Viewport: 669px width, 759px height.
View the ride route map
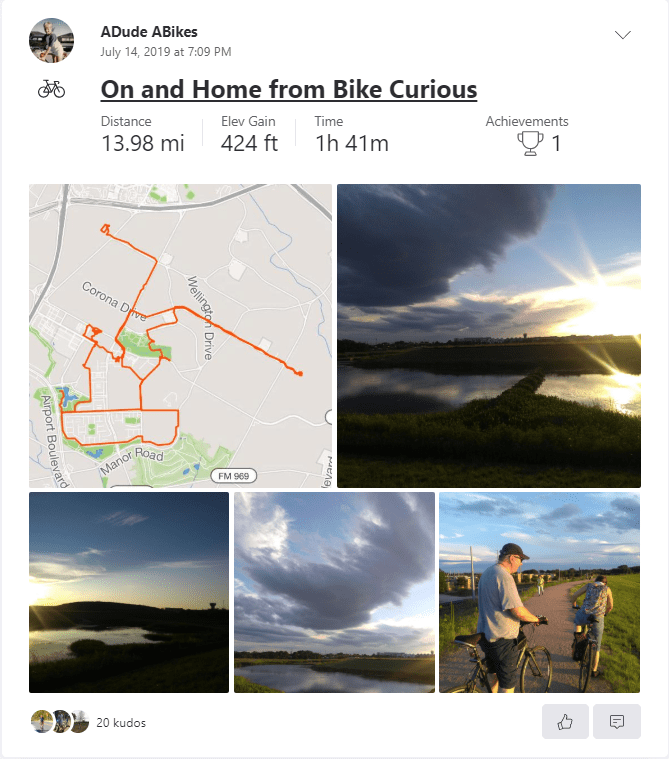pos(180,335)
